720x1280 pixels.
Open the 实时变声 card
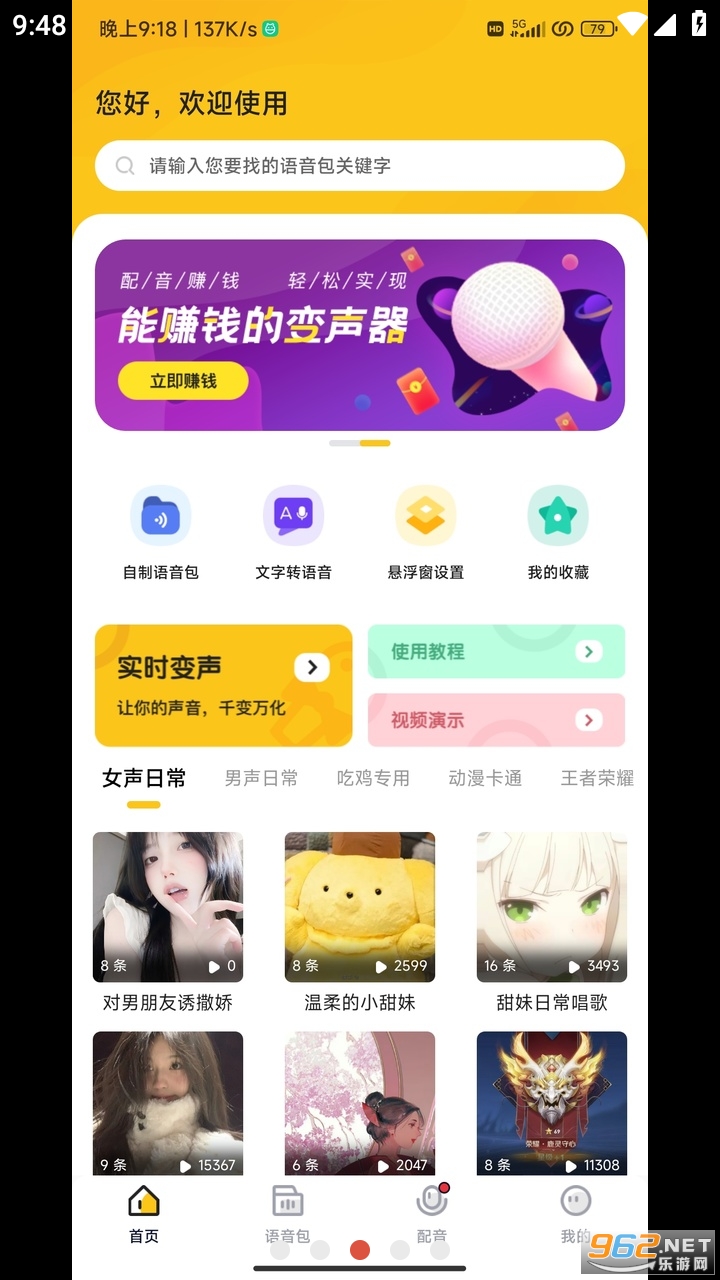pyautogui.click(x=223, y=685)
